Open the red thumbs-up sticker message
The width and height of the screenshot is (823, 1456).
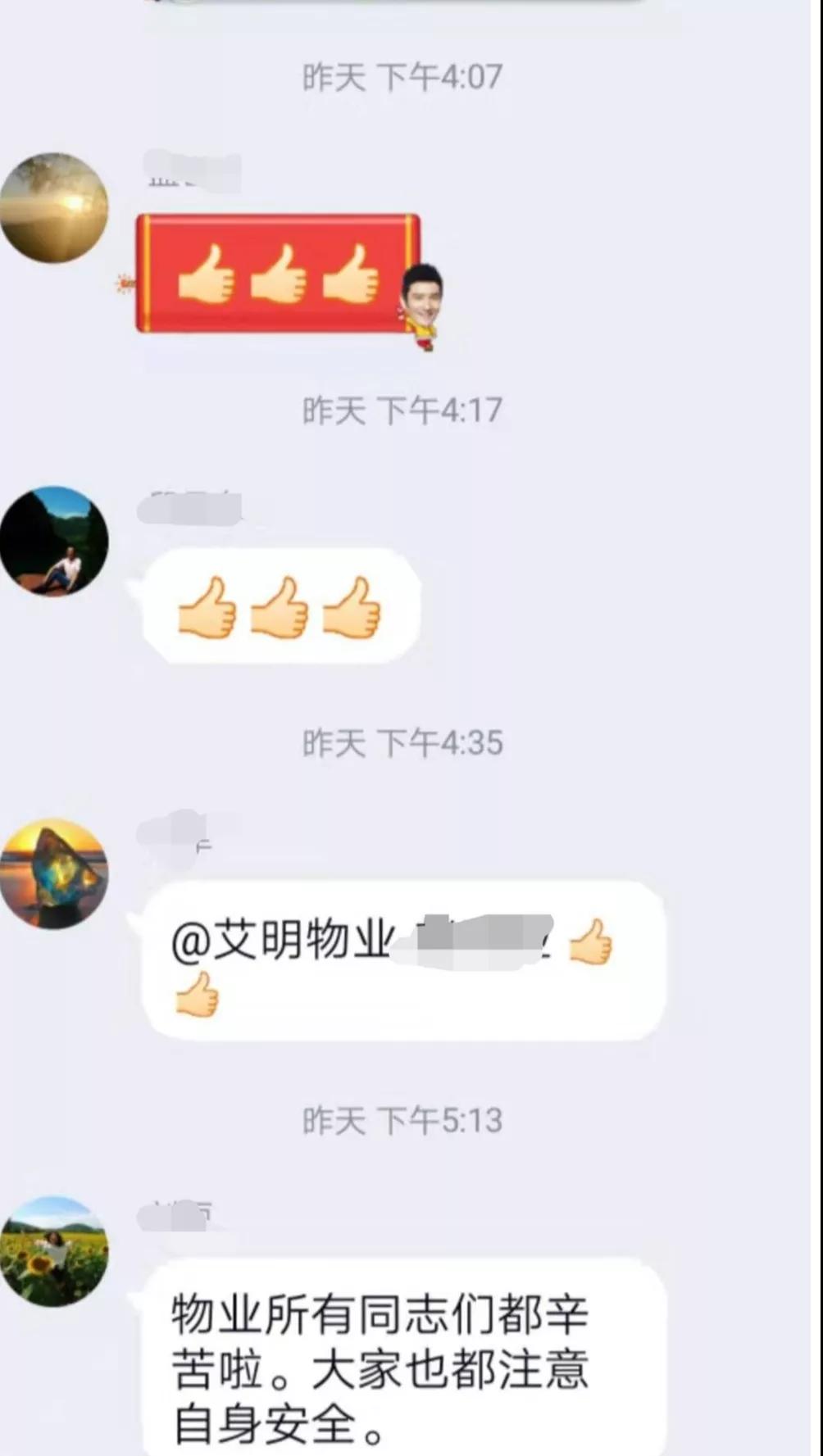click(279, 274)
